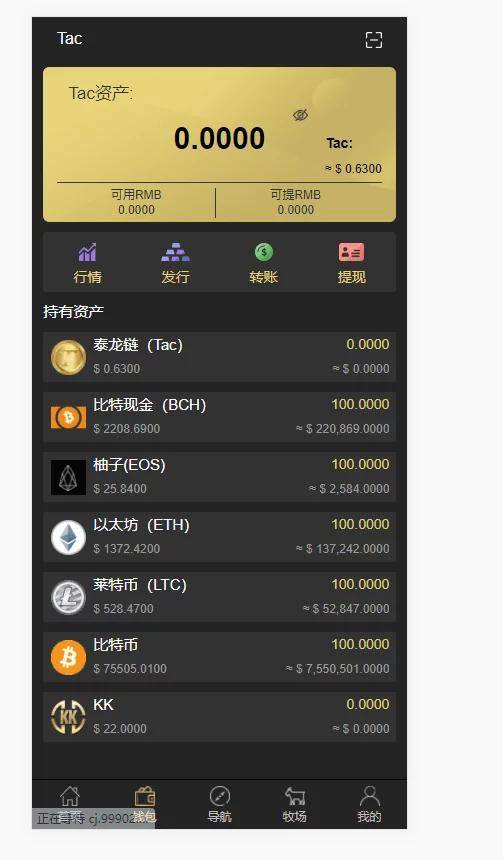Open 发行 issuance
503x860 pixels.
coord(176,263)
